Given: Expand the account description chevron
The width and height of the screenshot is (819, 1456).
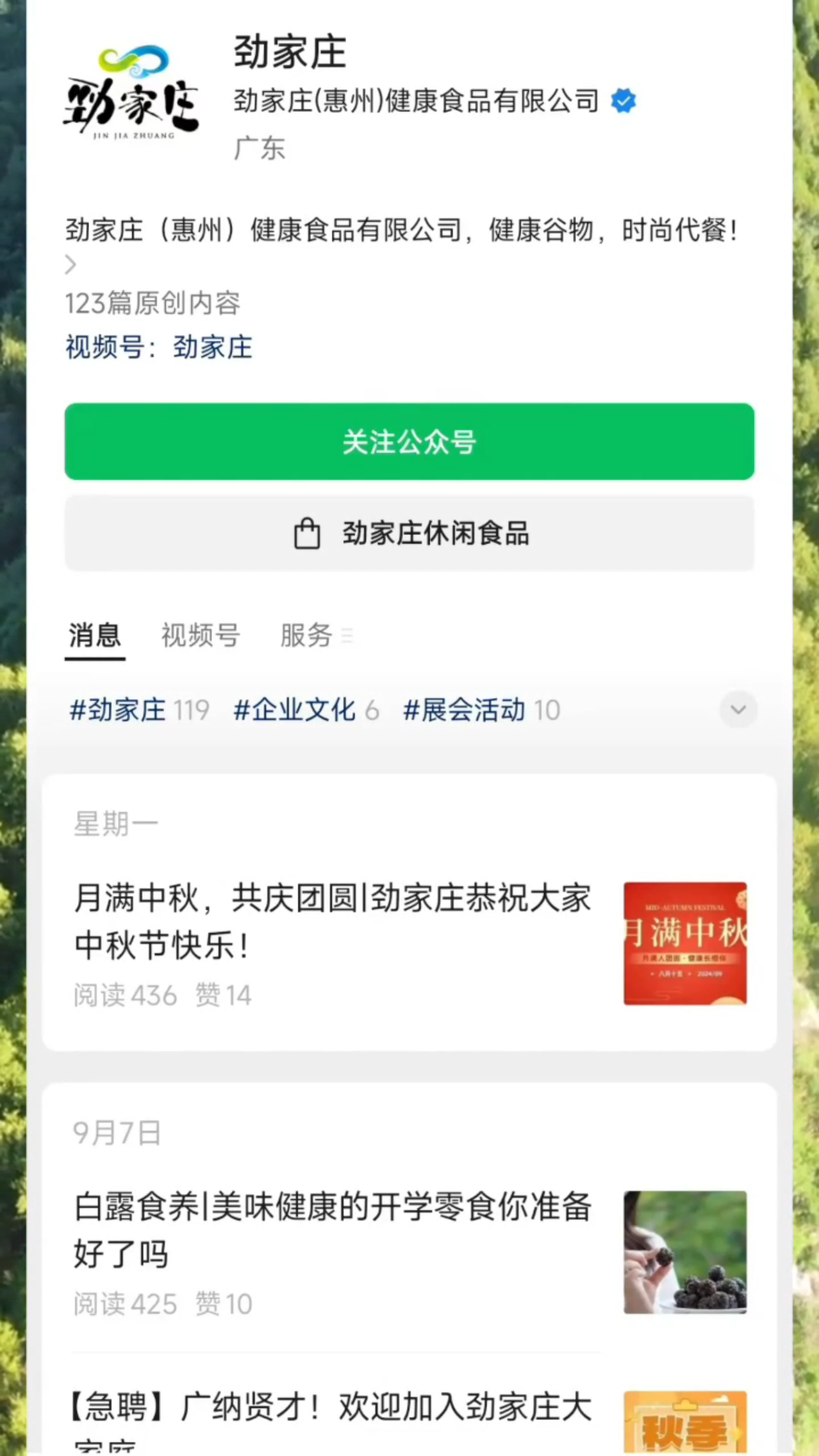Looking at the screenshot, I should tap(71, 265).
